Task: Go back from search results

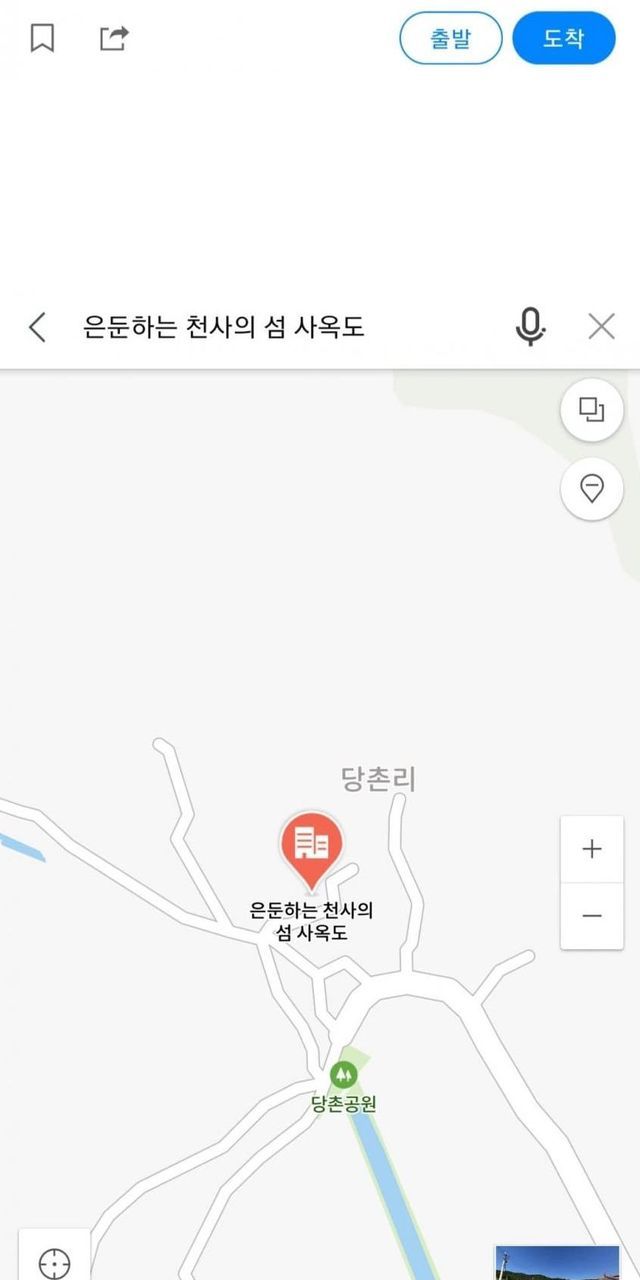Action: pos(38,327)
